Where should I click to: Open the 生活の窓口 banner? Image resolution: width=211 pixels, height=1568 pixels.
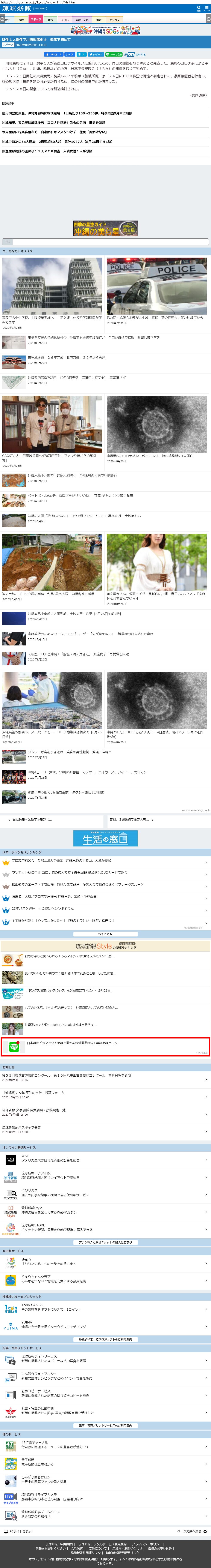tap(106, 838)
